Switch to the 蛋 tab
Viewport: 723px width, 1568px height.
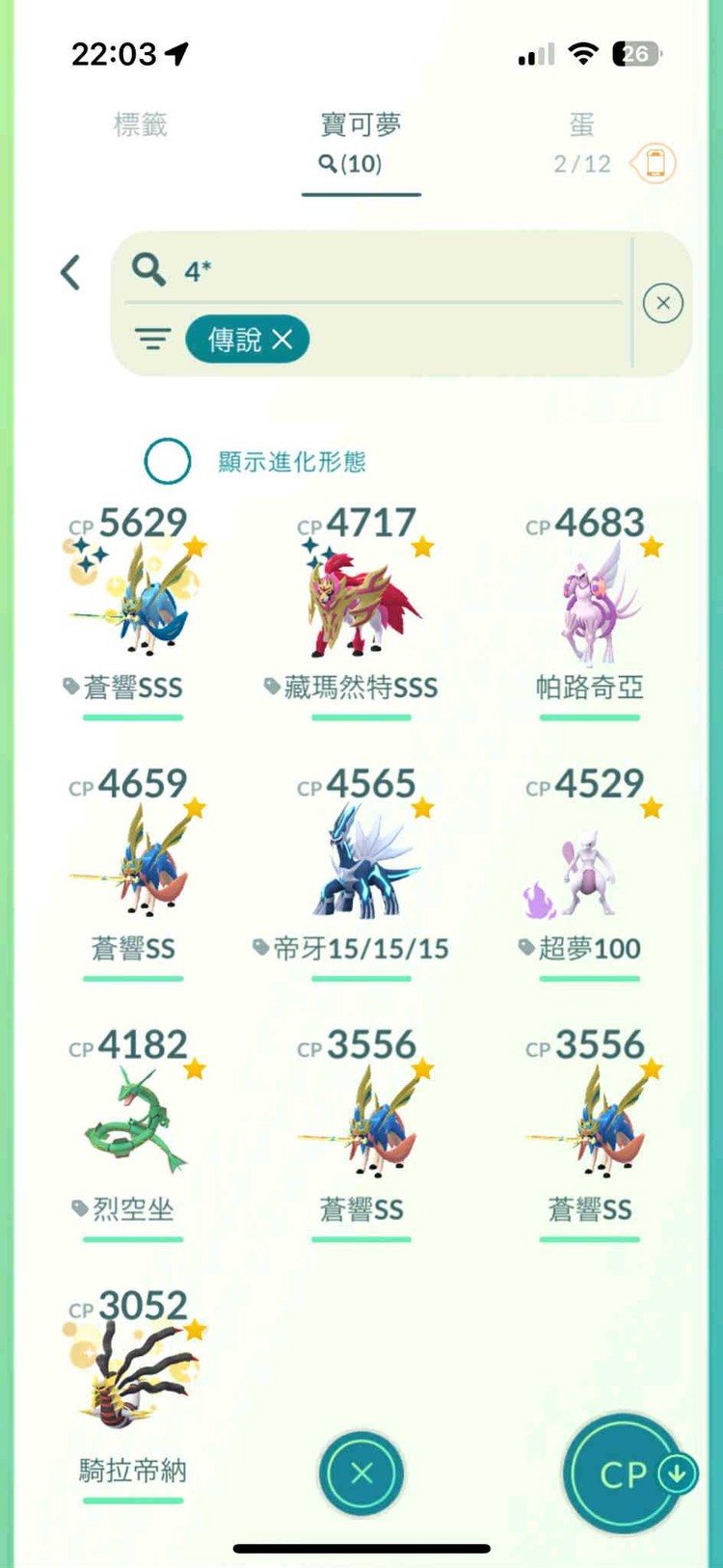pos(581,125)
